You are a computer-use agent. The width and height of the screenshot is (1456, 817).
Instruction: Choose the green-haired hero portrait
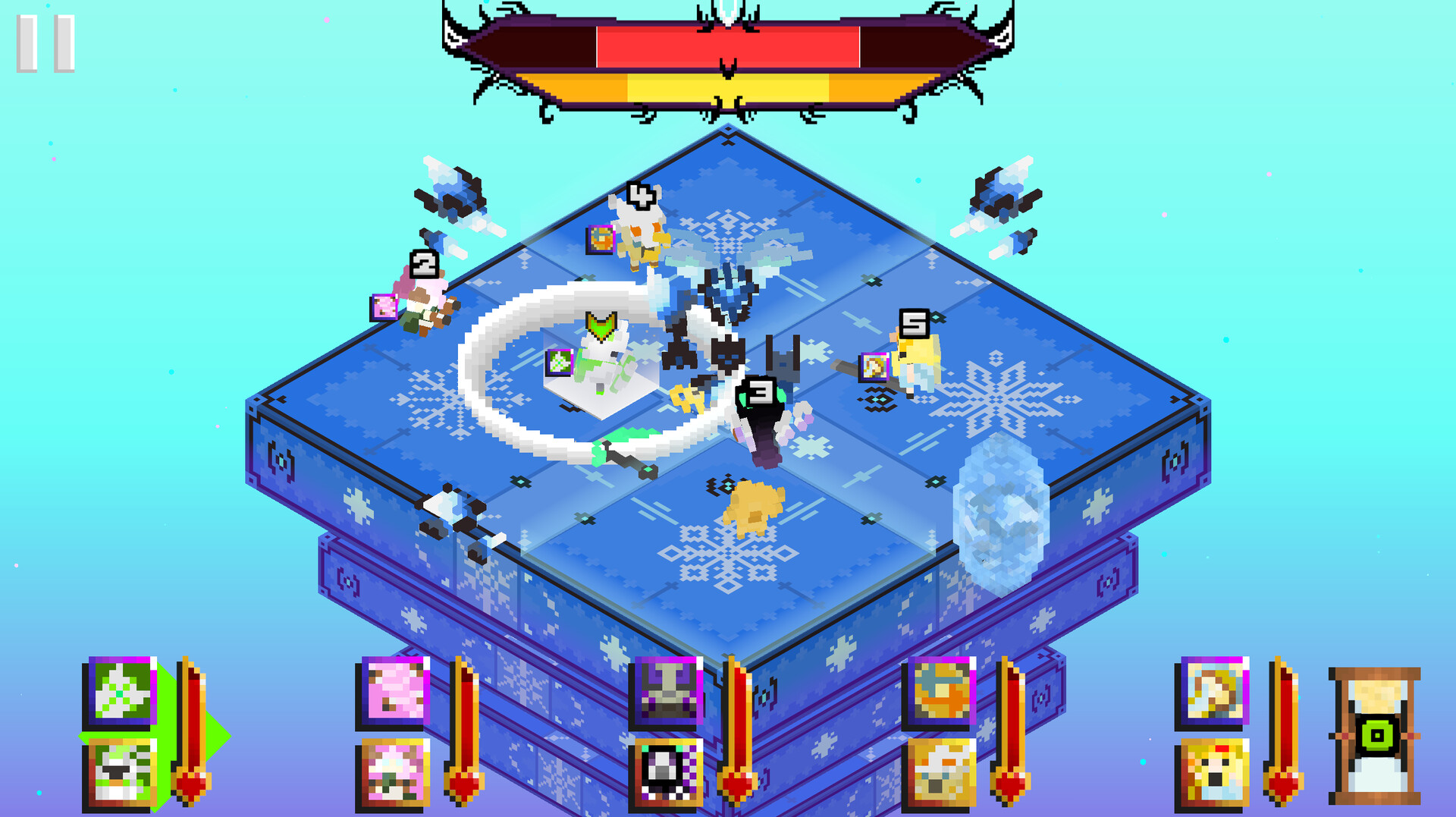[121, 772]
